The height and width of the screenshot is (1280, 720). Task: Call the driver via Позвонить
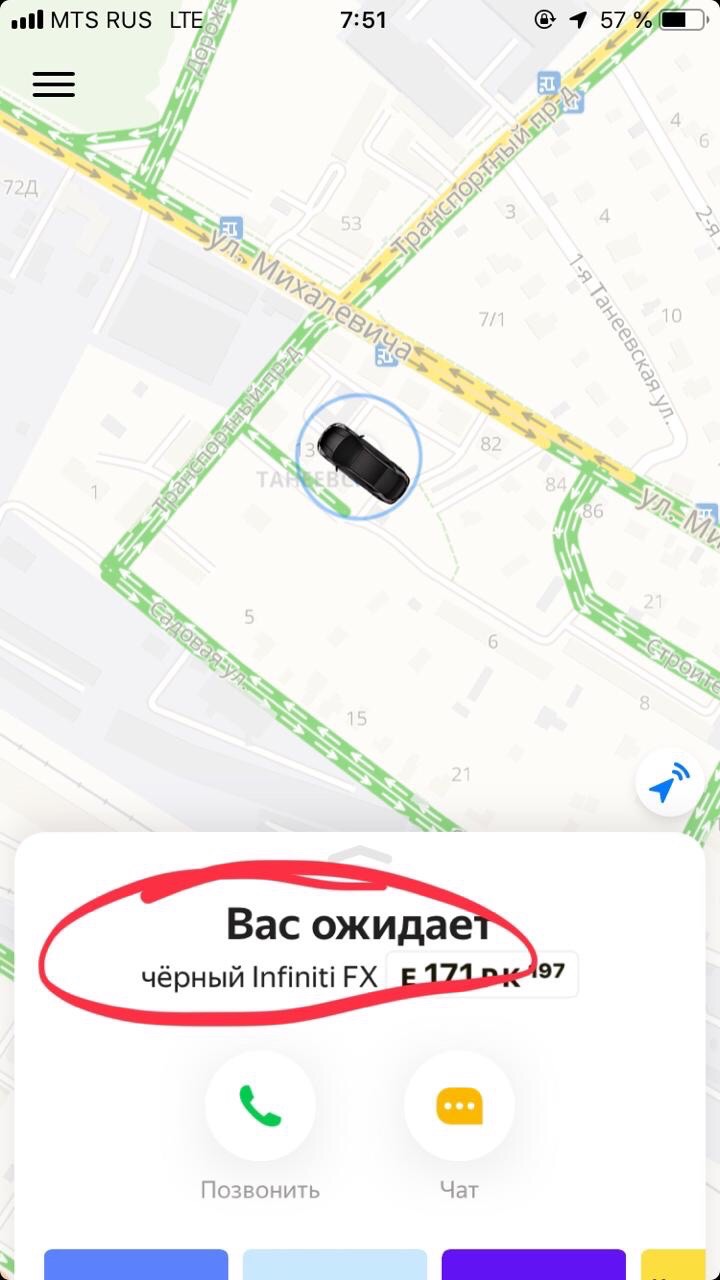click(260, 1106)
